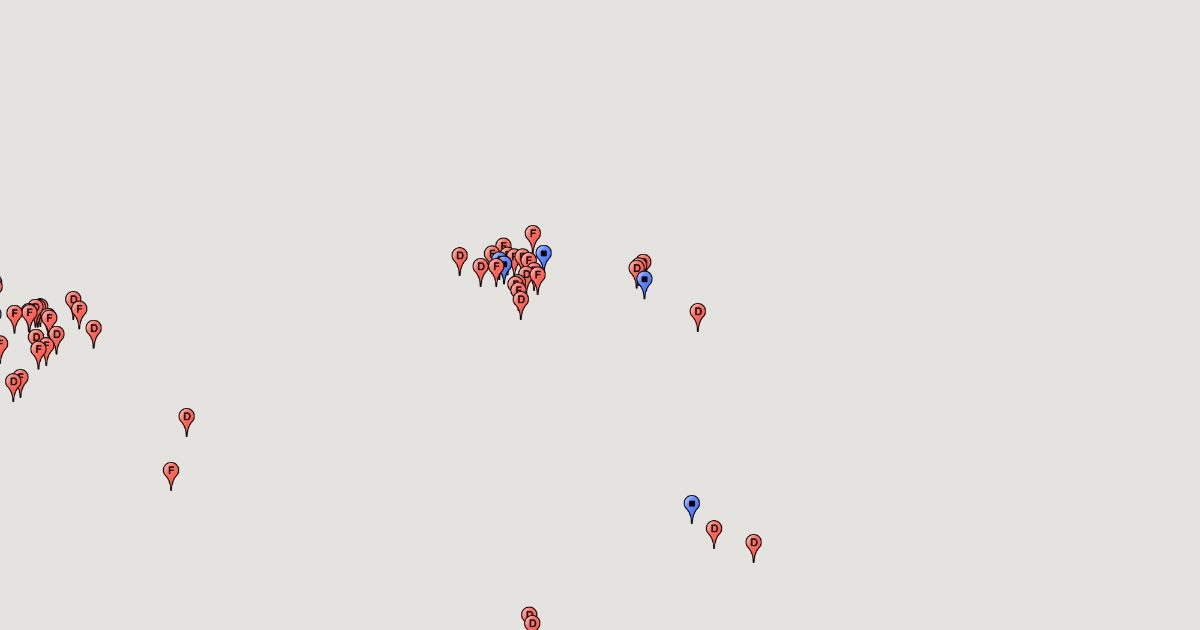Select the isolated F pin under a lone D pin
1200x630 pixels.
pyautogui.click(x=171, y=474)
